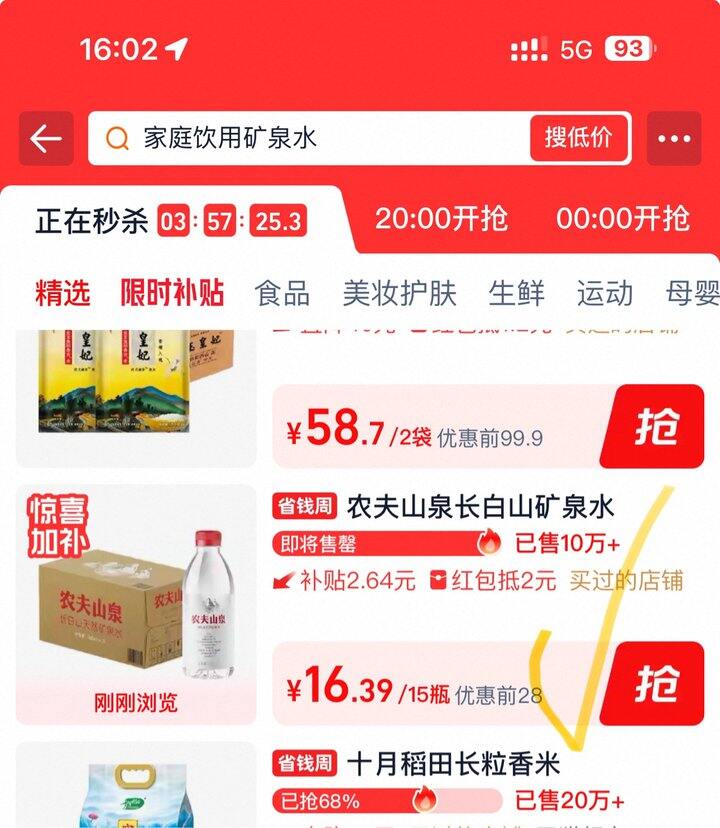Open the 农夫山泉 water product image

pyautogui.click(x=136, y=604)
